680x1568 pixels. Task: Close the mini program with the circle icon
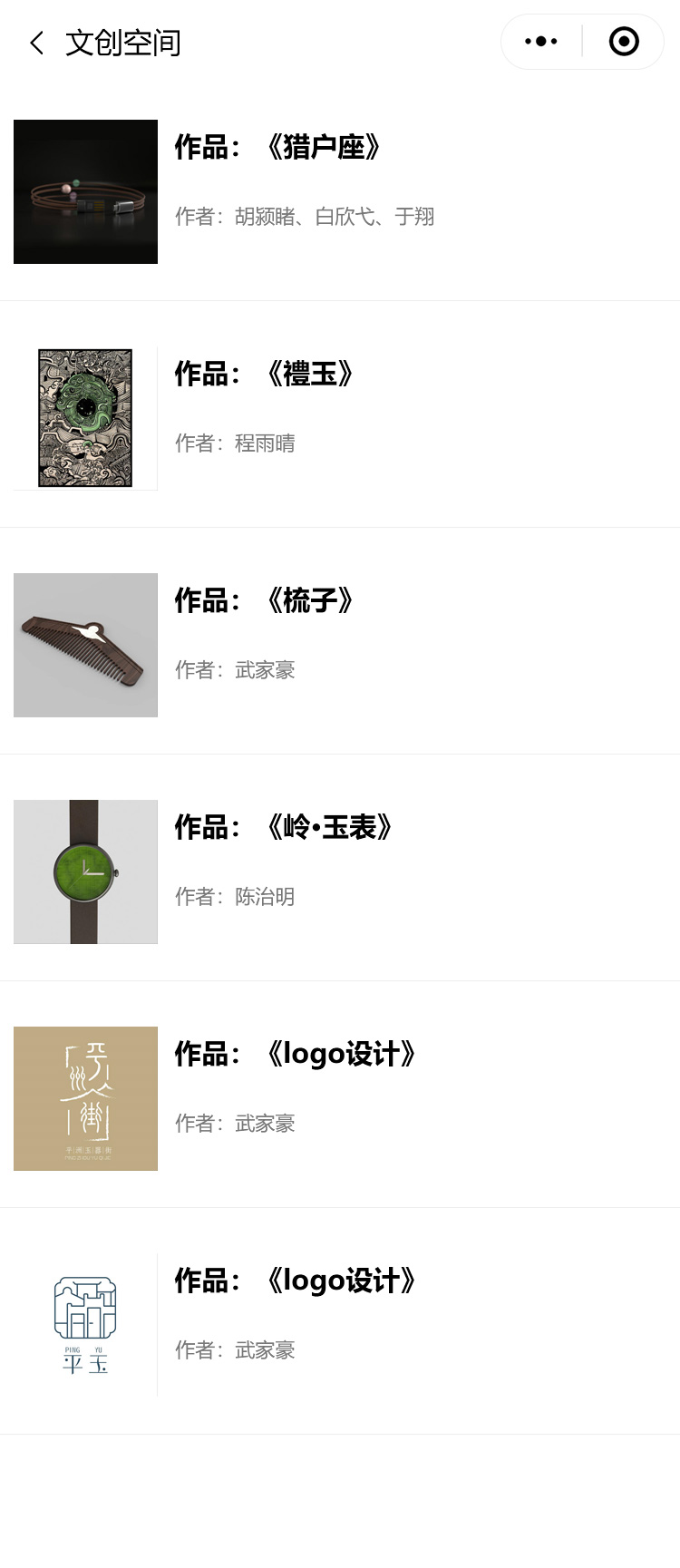tap(624, 42)
